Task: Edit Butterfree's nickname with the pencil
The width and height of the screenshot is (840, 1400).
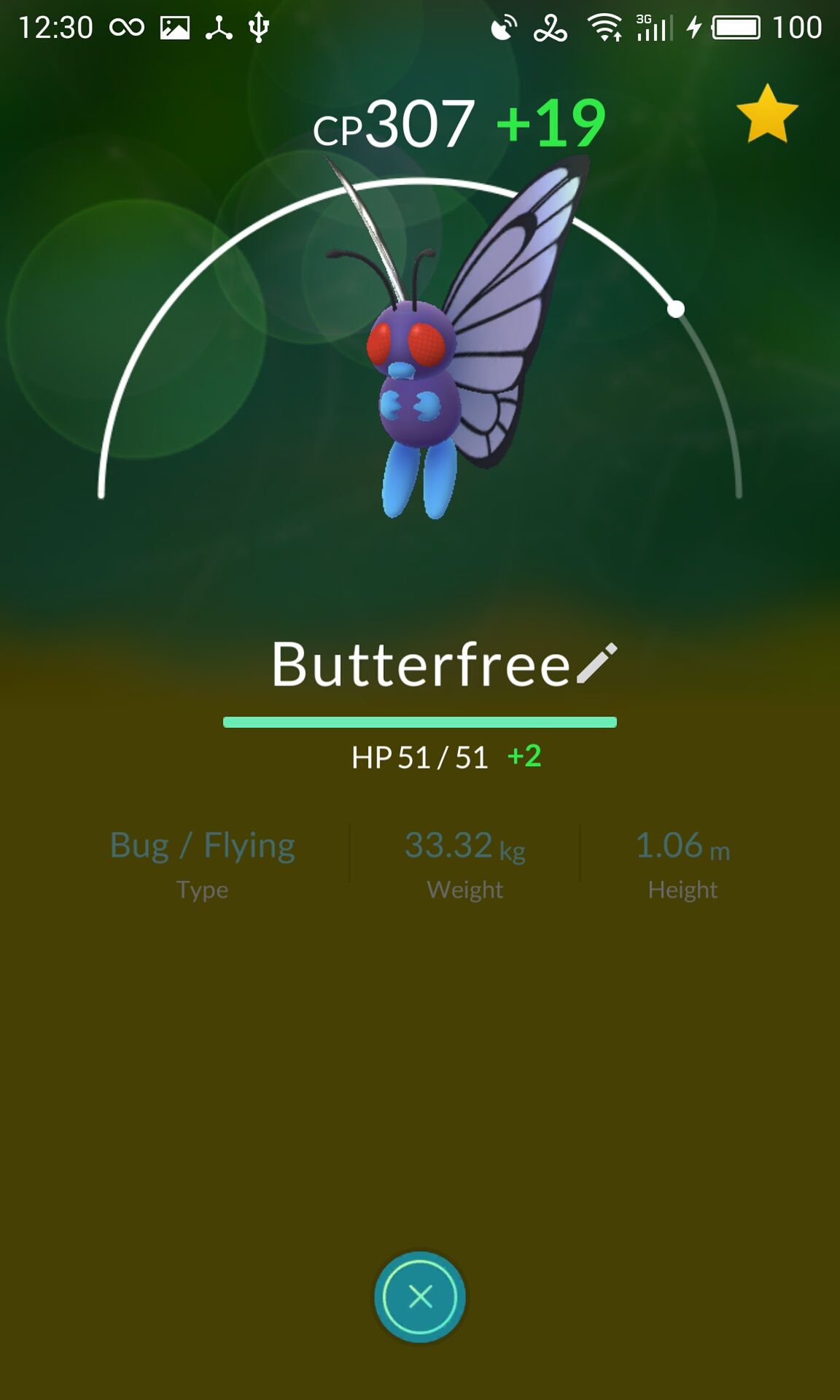Action: click(596, 664)
